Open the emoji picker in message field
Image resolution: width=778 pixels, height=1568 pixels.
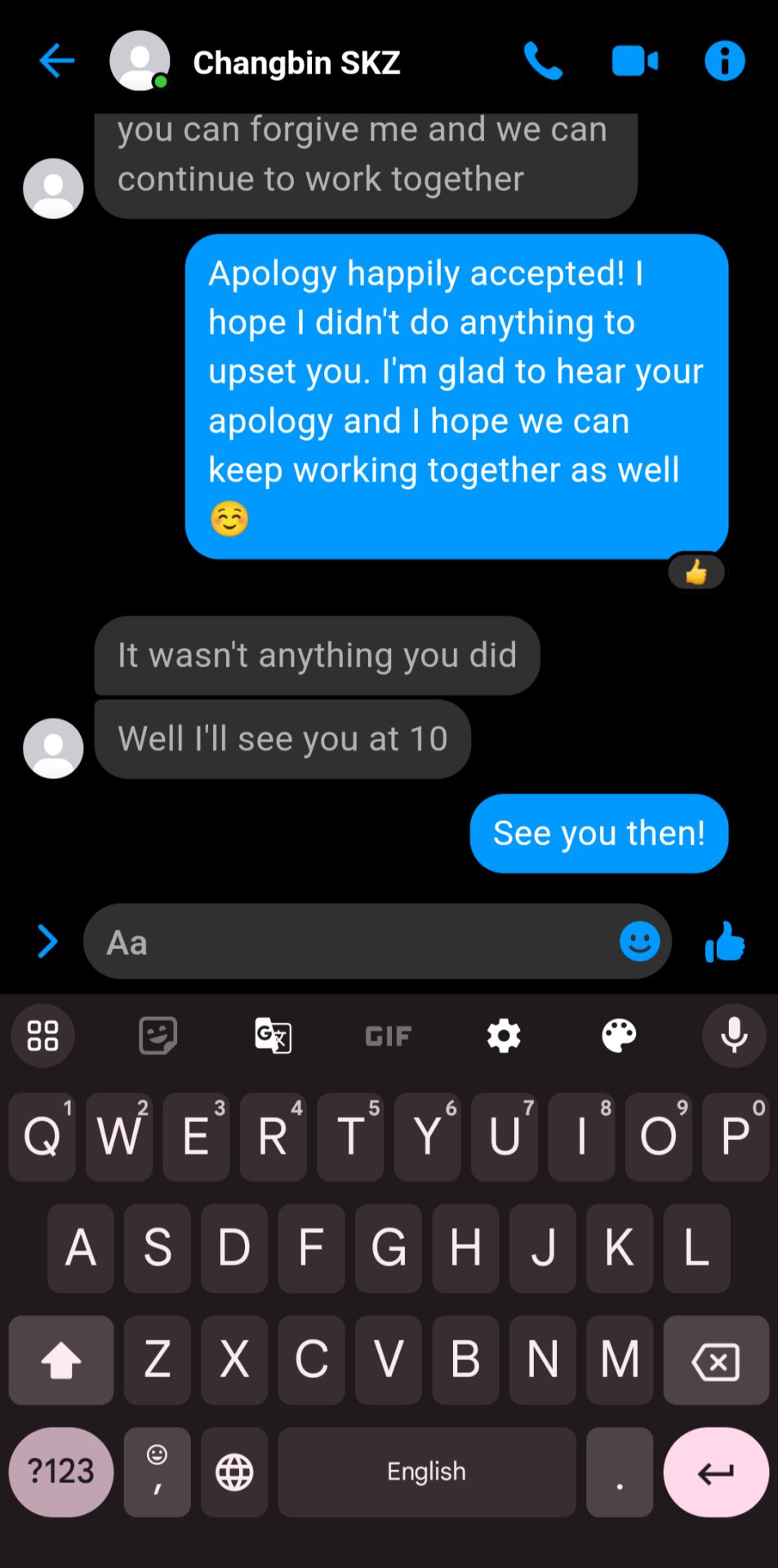point(639,942)
